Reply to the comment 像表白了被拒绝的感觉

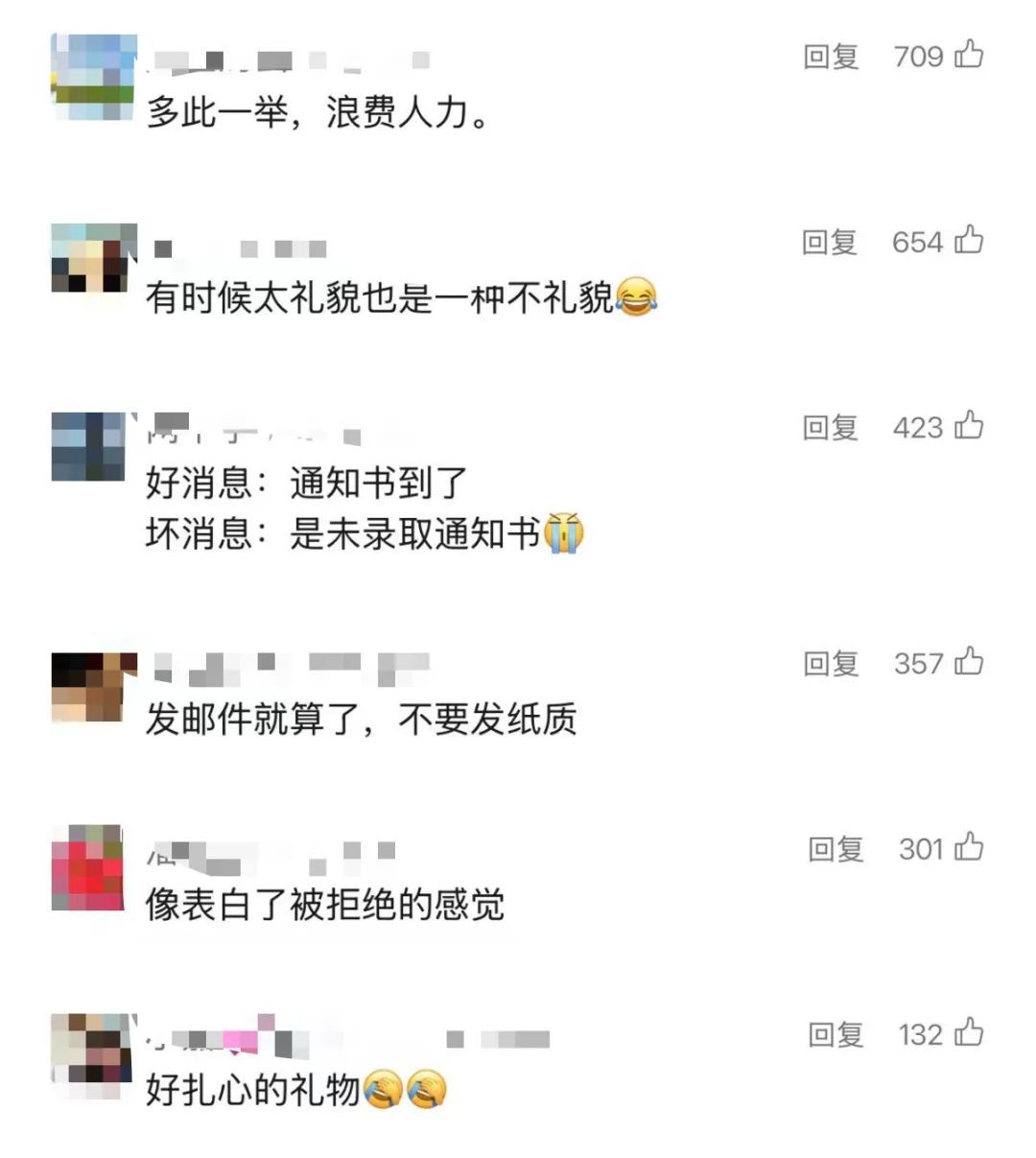[836, 848]
